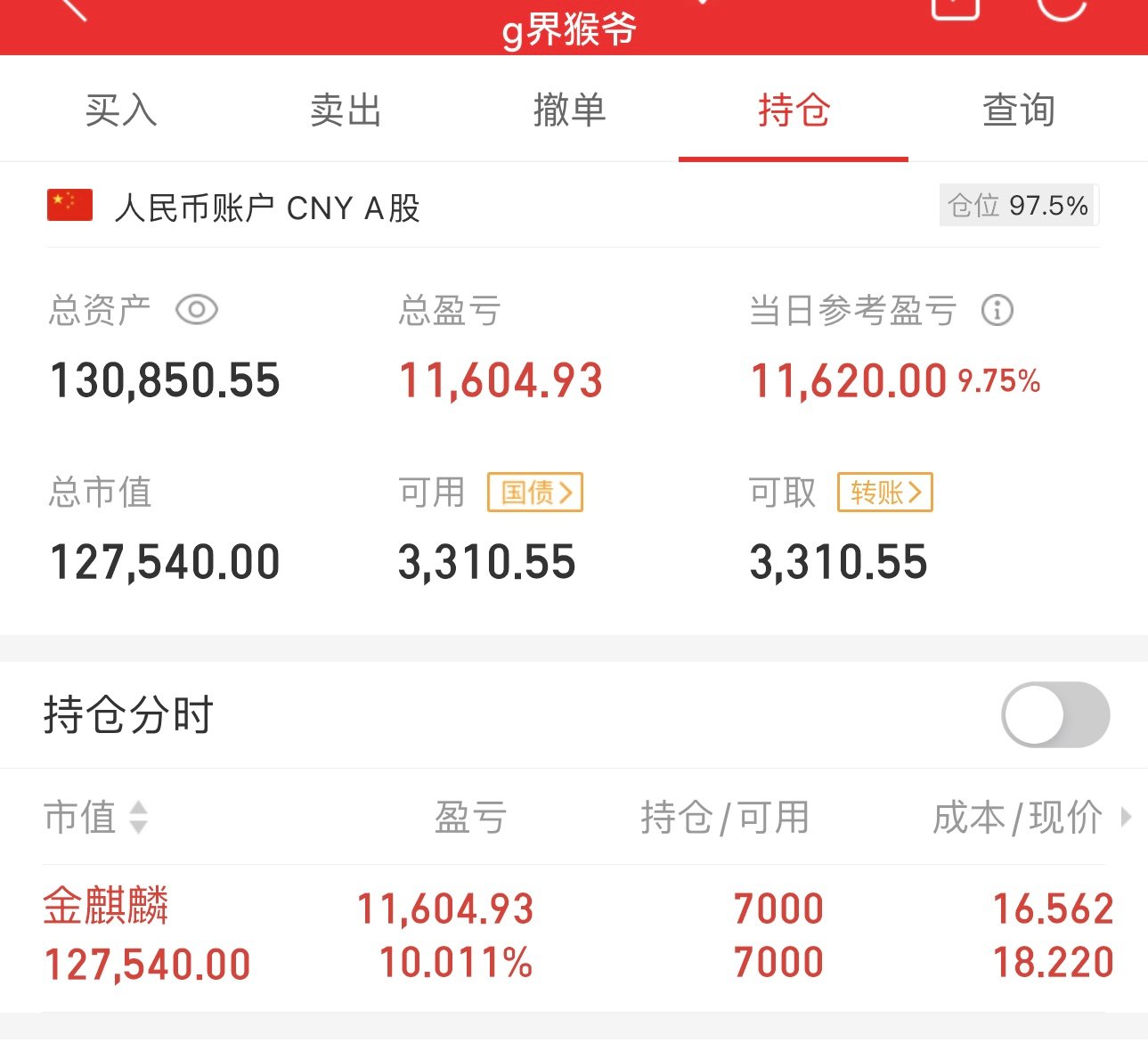Select the 持仓 tab
Image resolution: width=1148 pixels, height=1043 pixels.
tap(794, 110)
